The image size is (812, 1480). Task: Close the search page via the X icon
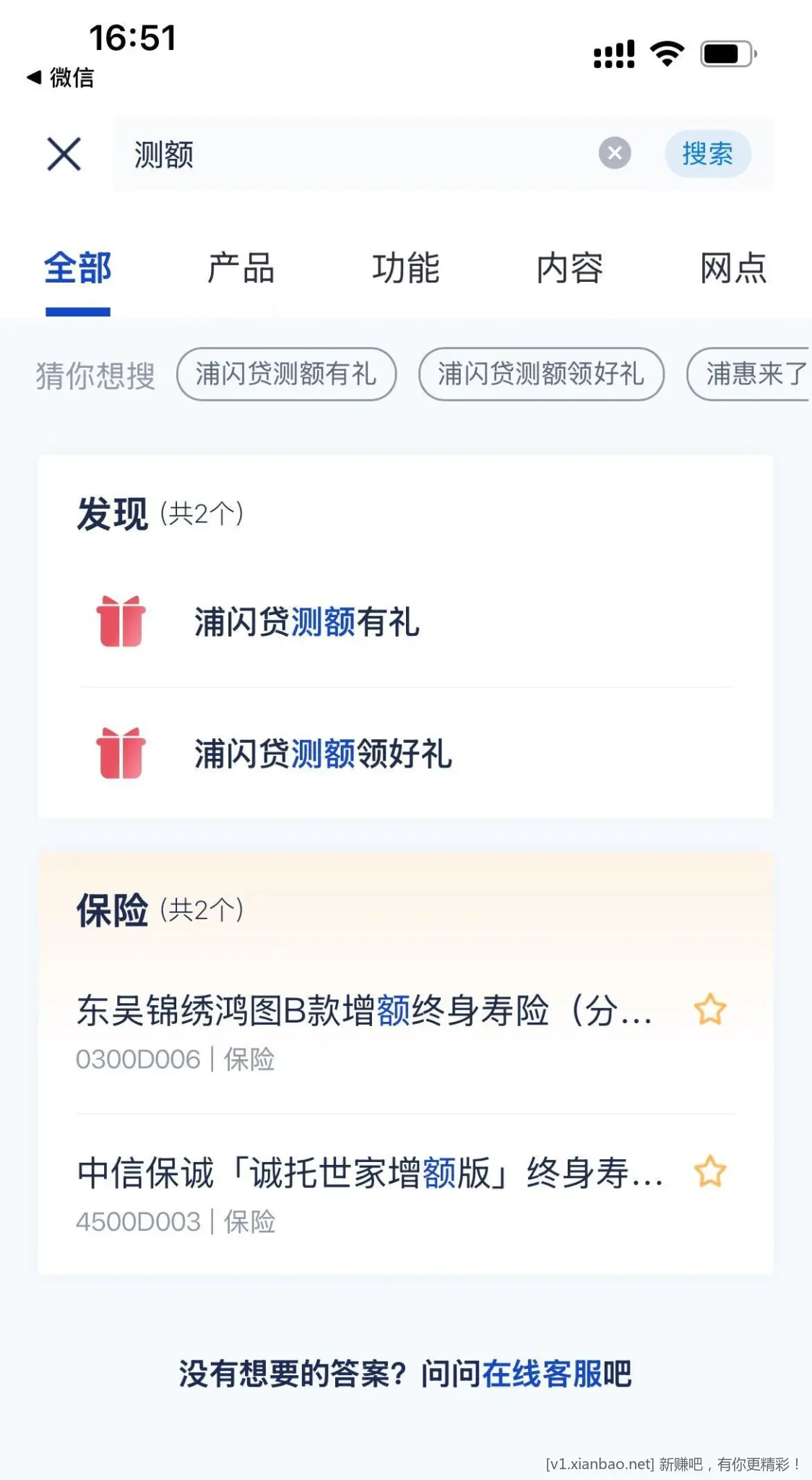click(x=64, y=153)
